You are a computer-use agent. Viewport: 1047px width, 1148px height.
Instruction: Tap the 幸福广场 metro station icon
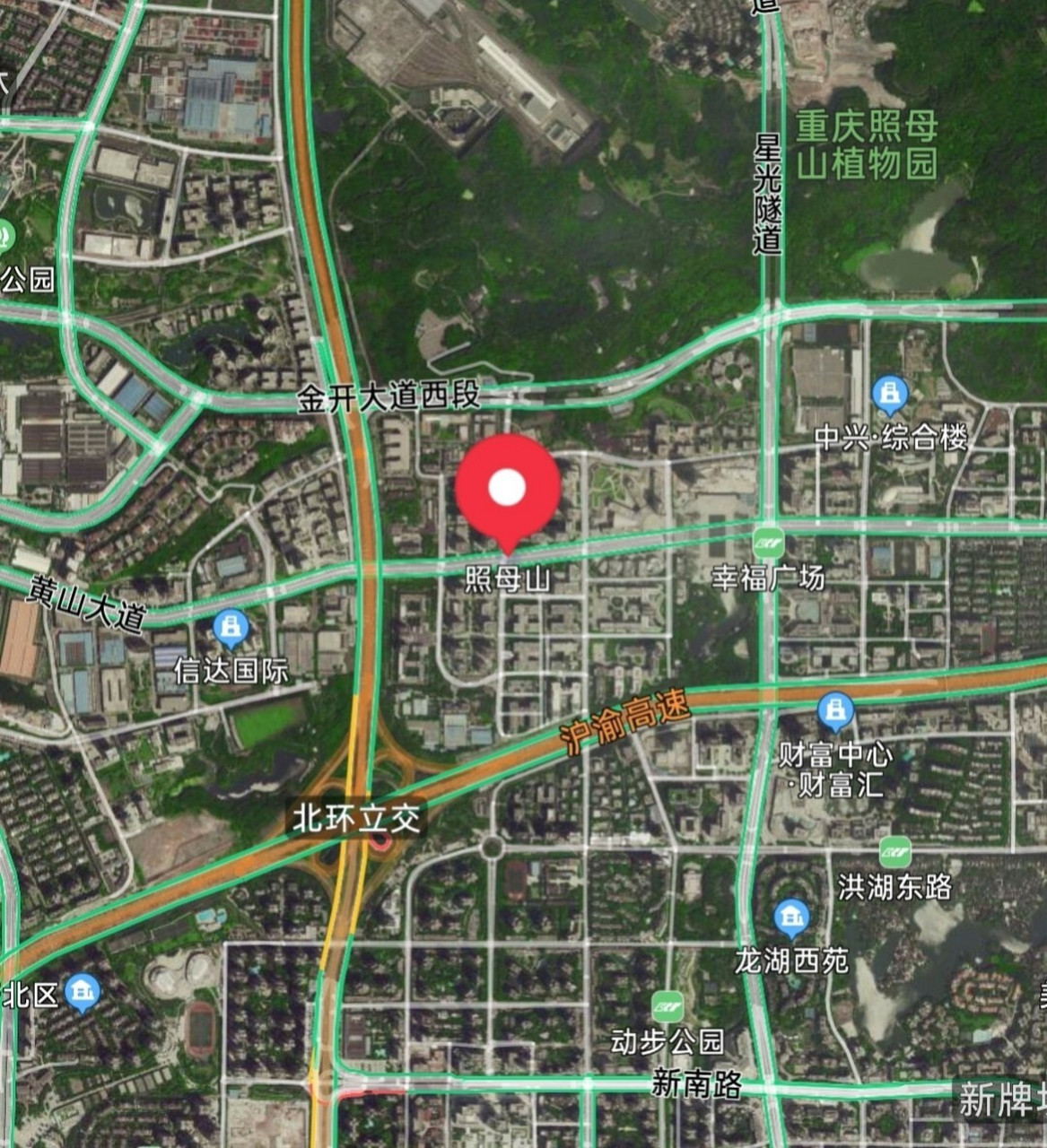pyautogui.click(x=768, y=542)
